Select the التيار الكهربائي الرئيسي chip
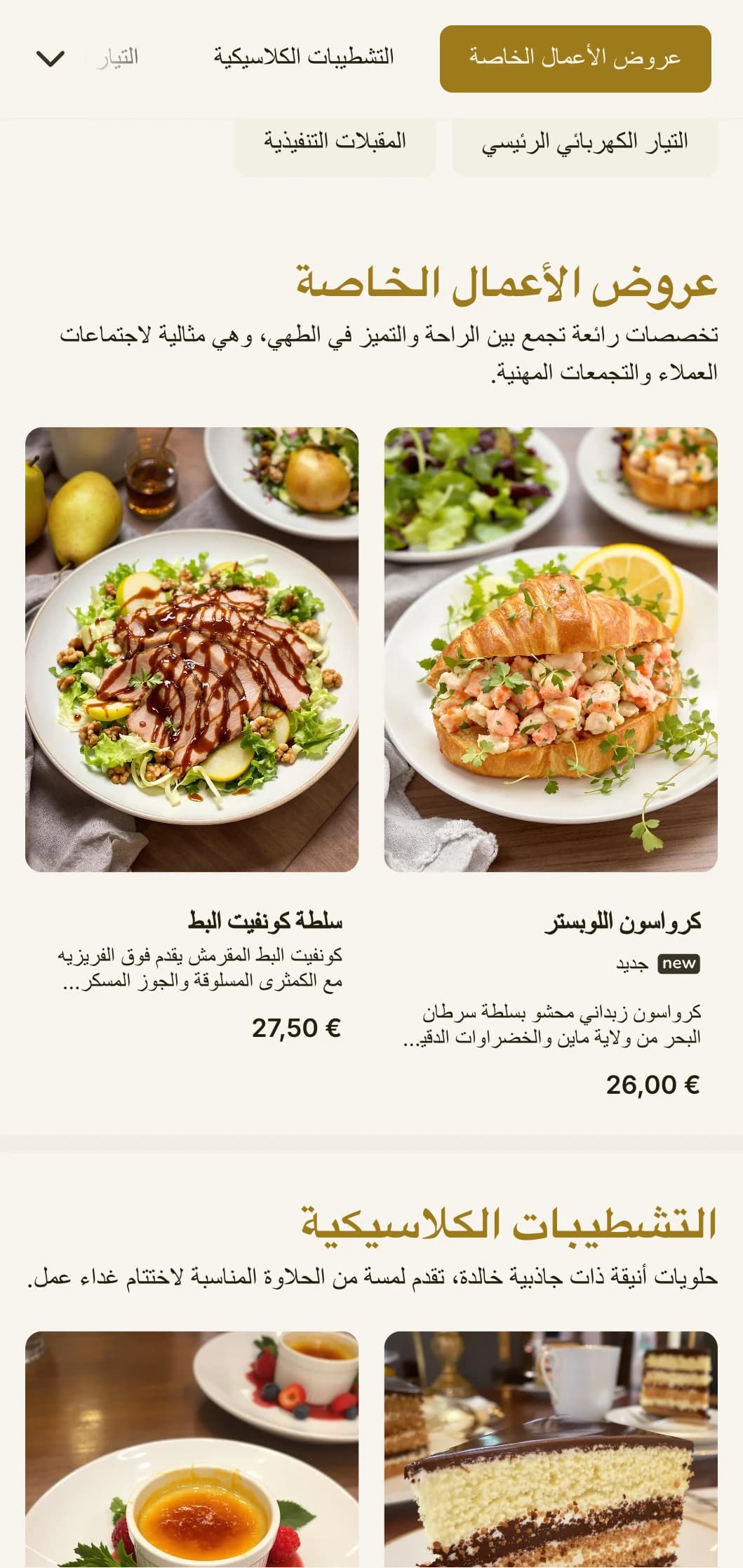 click(x=584, y=143)
